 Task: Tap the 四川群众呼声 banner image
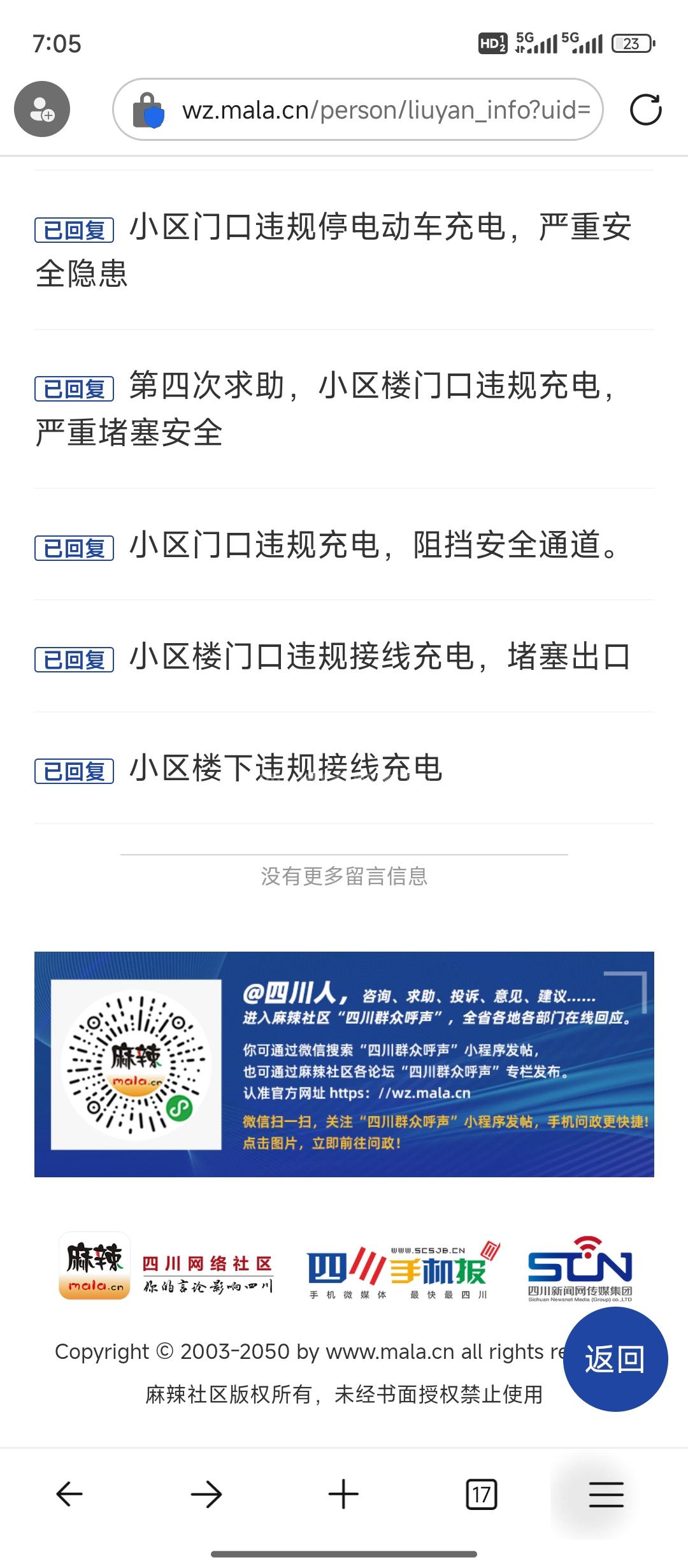coord(344,1064)
